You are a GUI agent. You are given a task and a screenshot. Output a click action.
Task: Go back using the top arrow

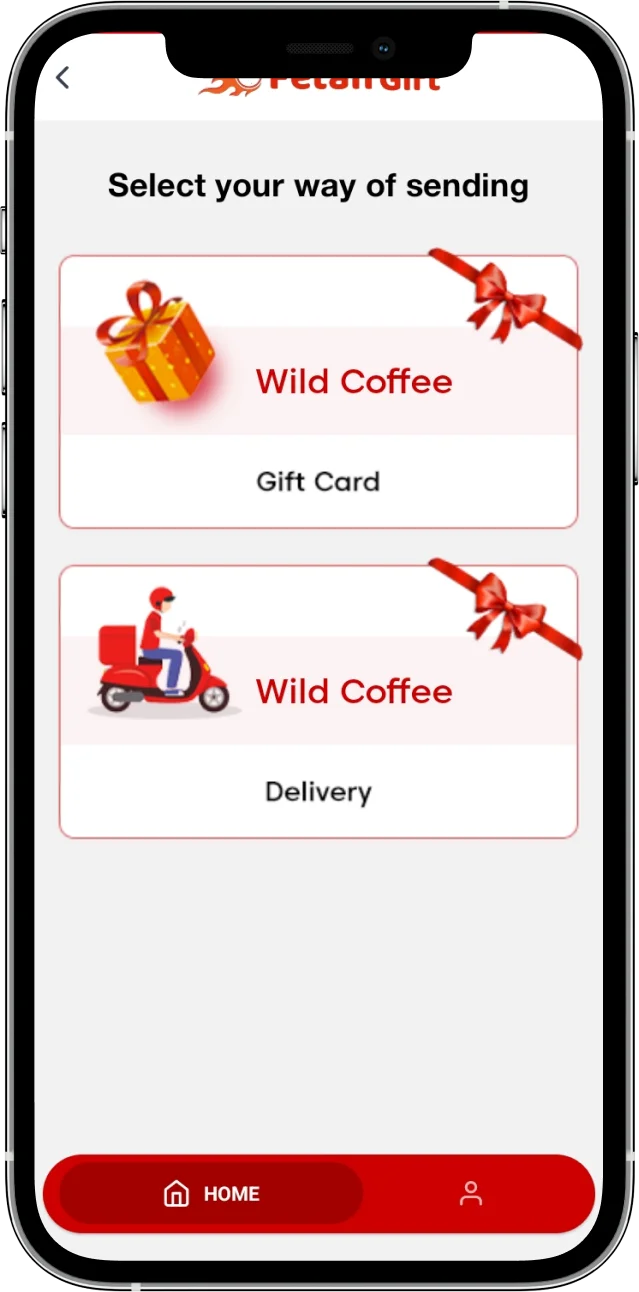click(63, 78)
